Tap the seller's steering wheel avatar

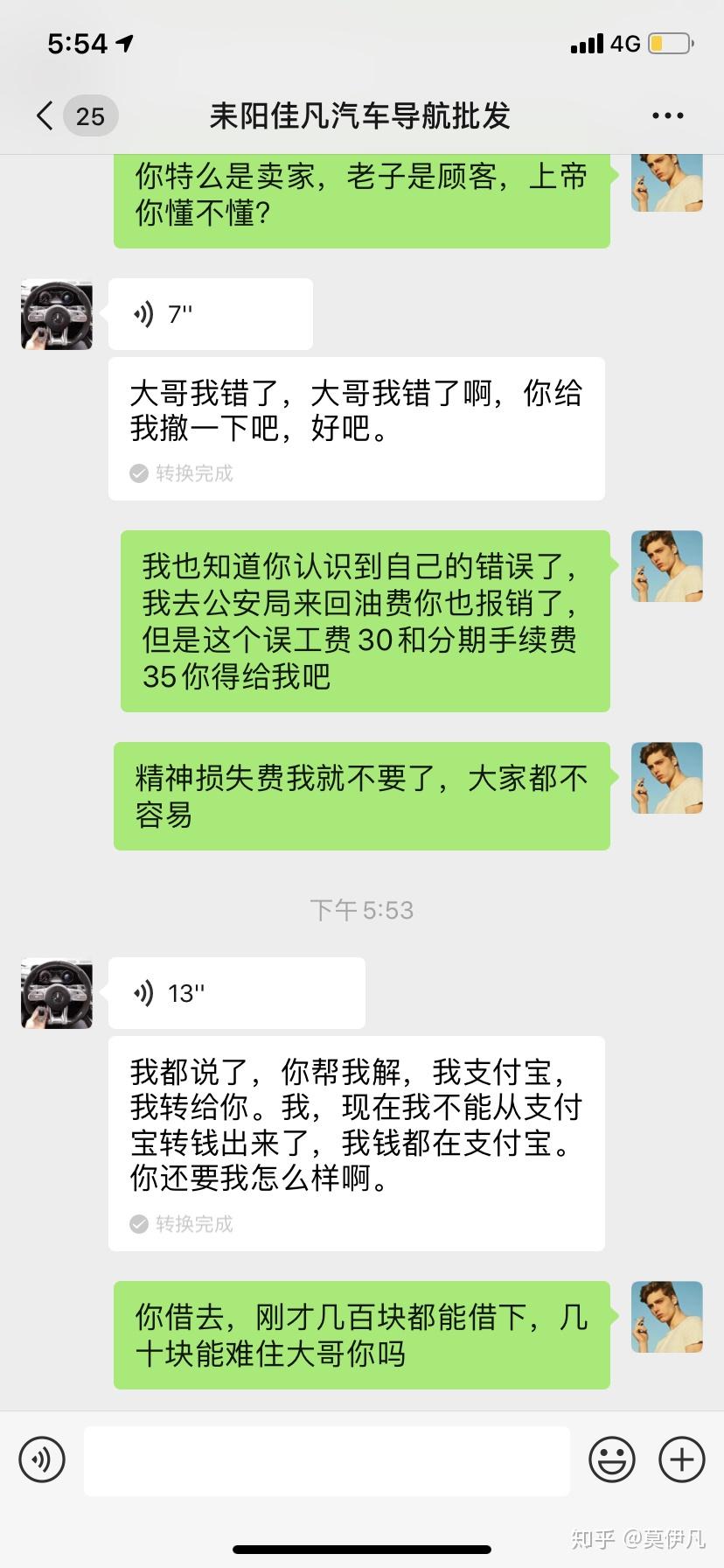click(x=56, y=314)
